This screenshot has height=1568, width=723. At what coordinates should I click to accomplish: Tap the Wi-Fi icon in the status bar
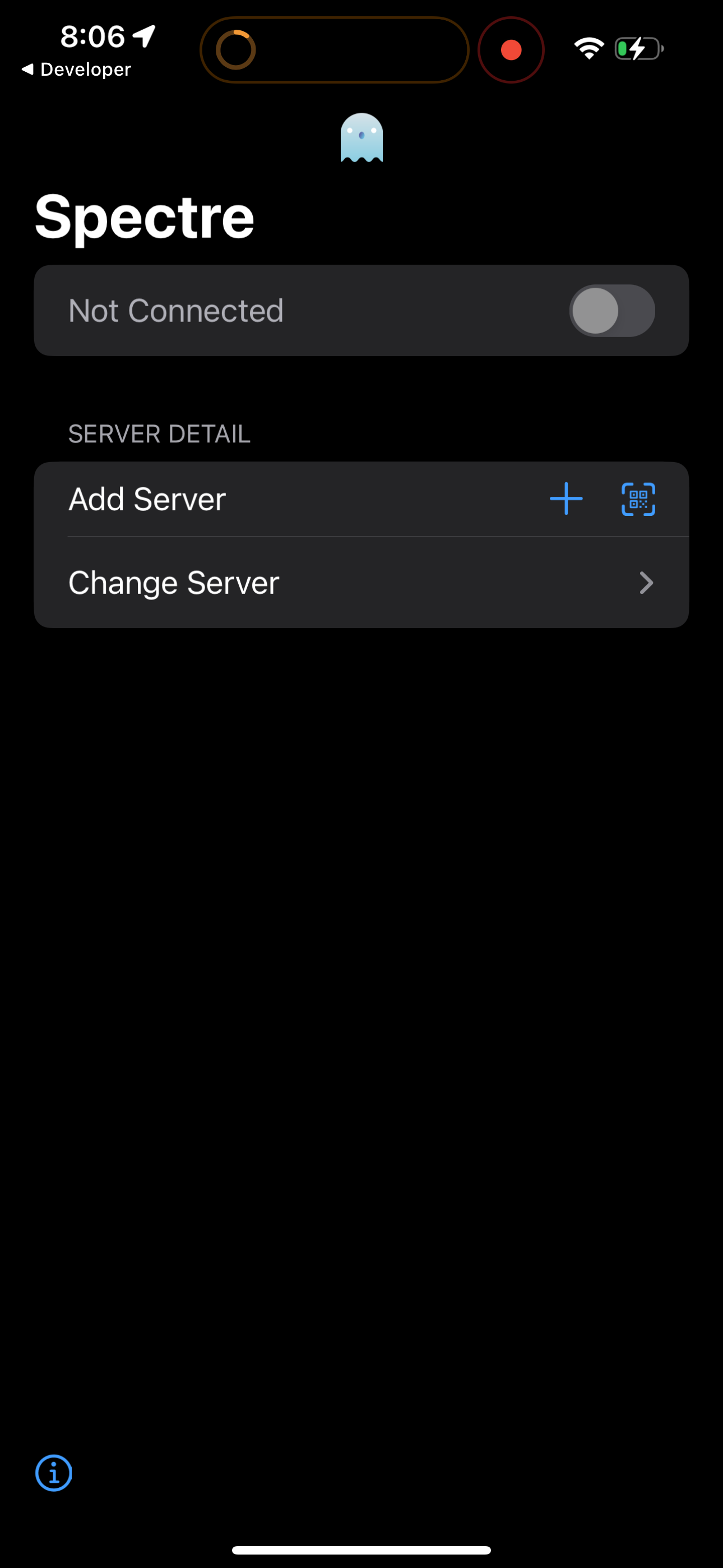click(588, 49)
